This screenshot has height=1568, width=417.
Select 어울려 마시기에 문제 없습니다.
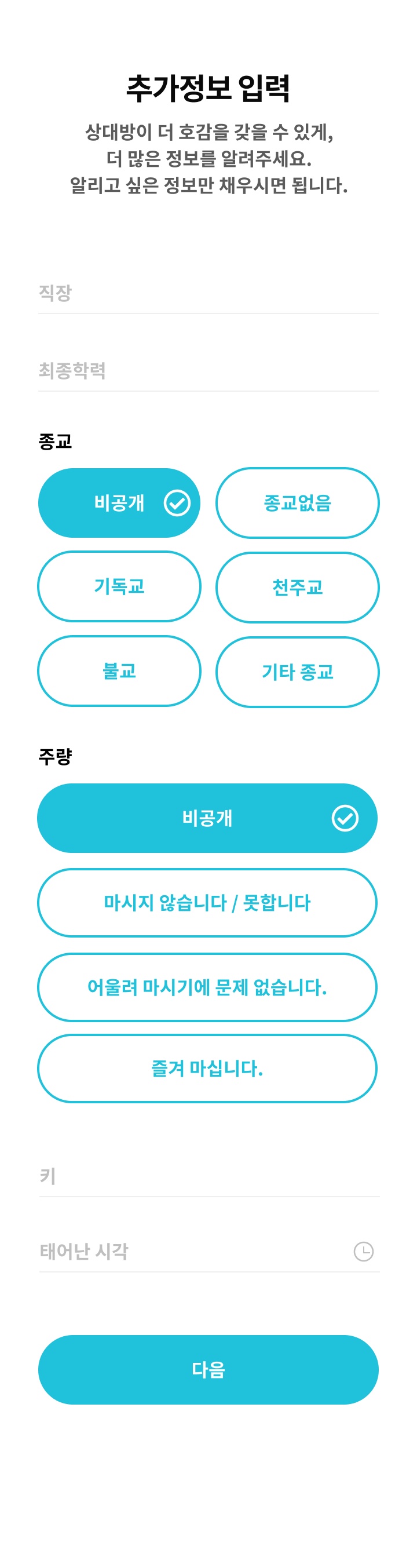[x=207, y=988]
